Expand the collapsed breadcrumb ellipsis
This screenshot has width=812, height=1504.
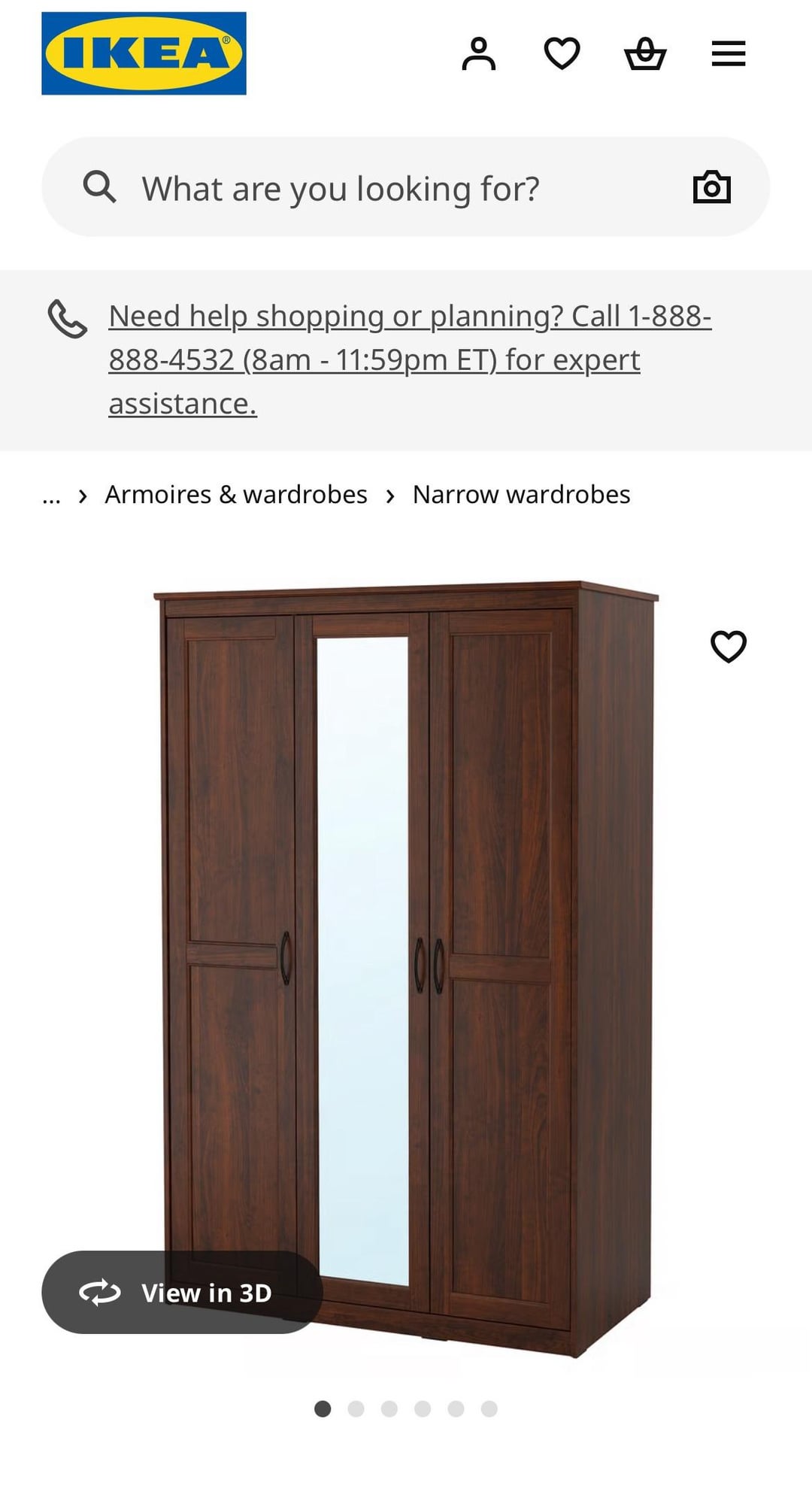click(x=51, y=496)
